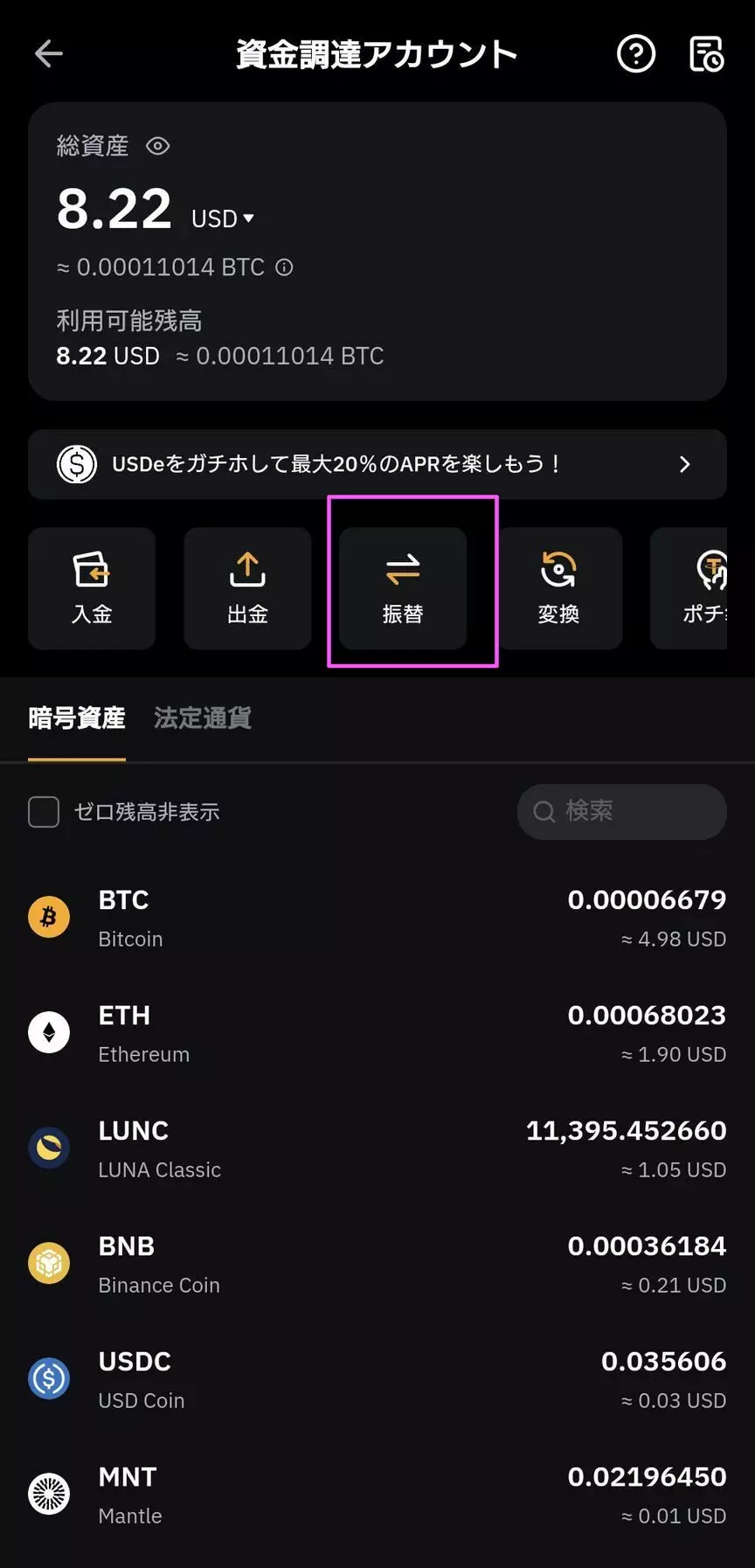Tap the 検索 search field
The width and height of the screenshot is (755, 1568).
coord(622,812)
